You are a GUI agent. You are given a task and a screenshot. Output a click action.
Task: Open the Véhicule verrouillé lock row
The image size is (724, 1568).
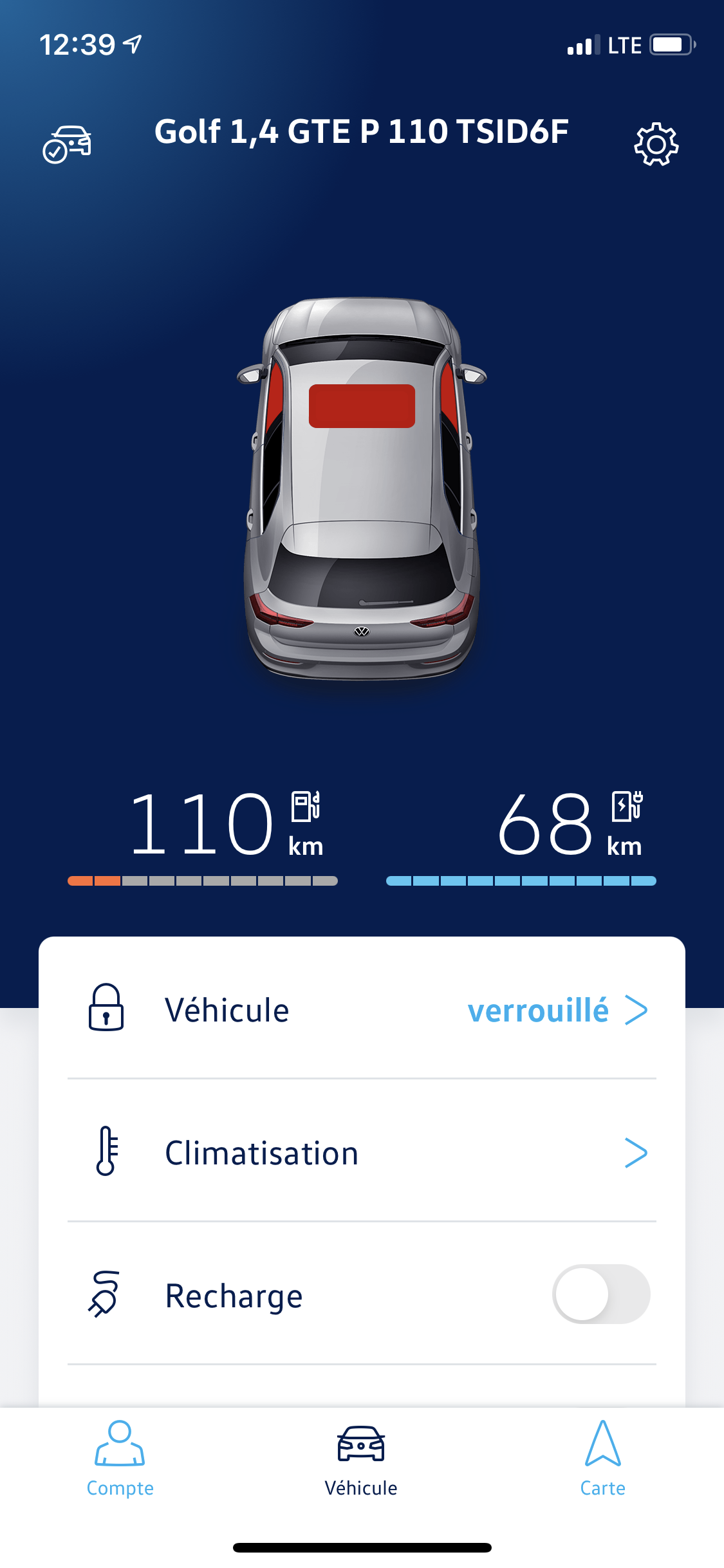362,1010
